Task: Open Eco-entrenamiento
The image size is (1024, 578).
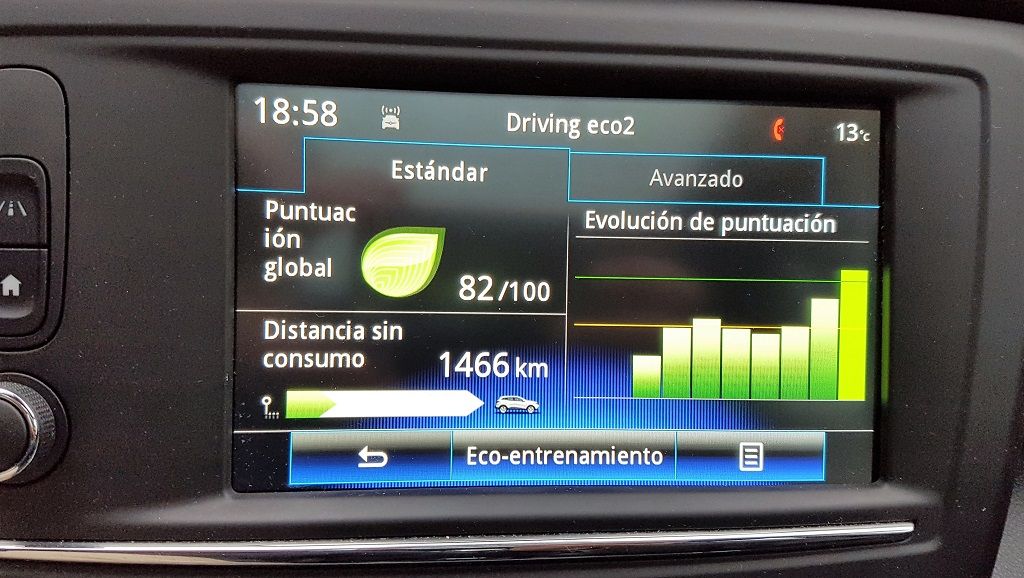Action: point(564,457)
